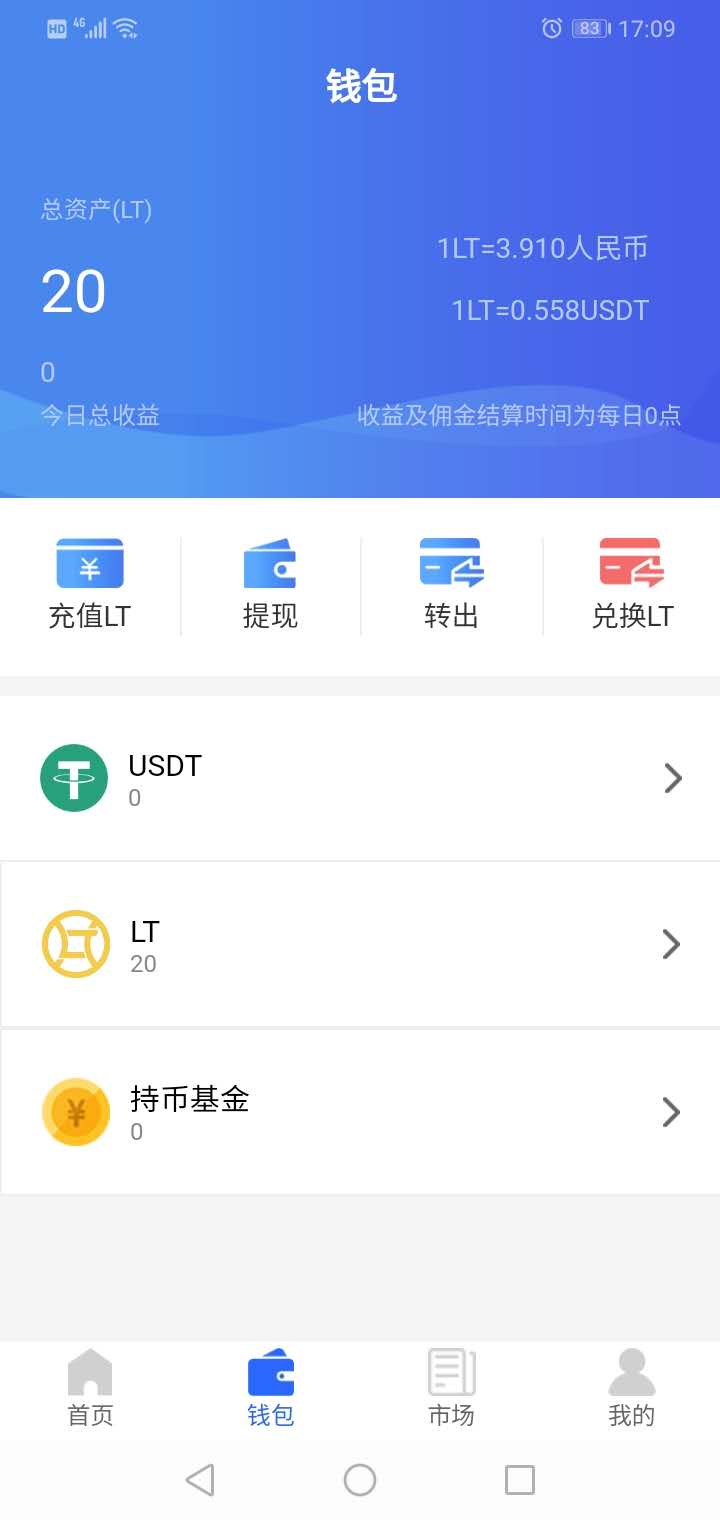Go to the 市场 tab
720x1520 pixels.
pos(451,1388)
